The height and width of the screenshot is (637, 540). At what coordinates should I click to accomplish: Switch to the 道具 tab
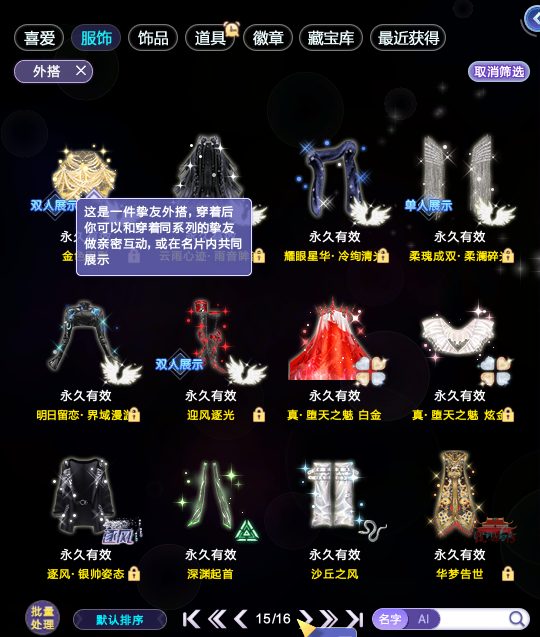coord(210,38)
